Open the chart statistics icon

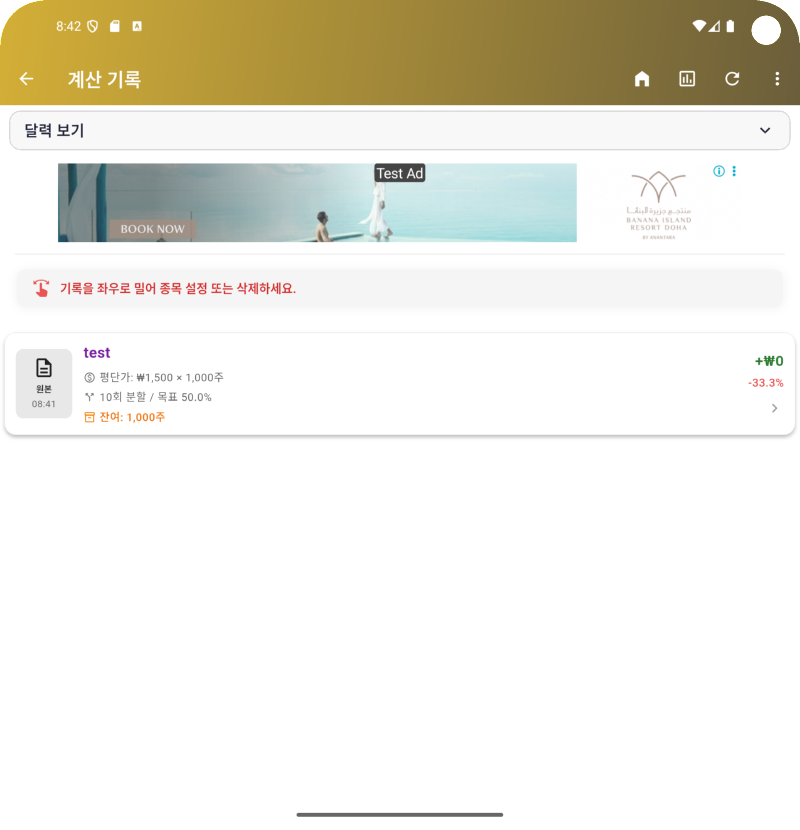pos(687,79)
